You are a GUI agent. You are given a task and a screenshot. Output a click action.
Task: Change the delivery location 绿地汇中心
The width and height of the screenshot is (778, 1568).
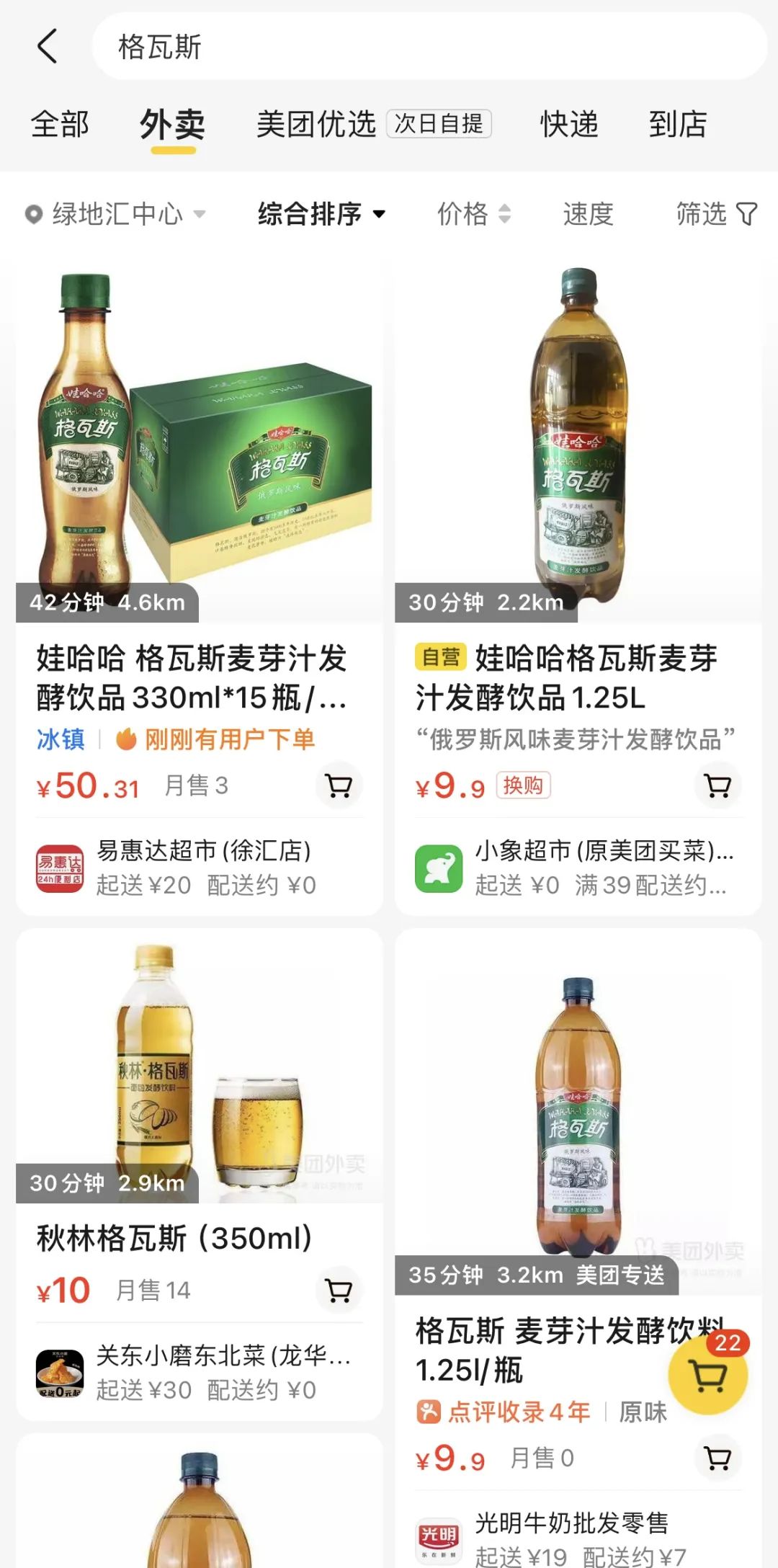[x=117, y=214]
